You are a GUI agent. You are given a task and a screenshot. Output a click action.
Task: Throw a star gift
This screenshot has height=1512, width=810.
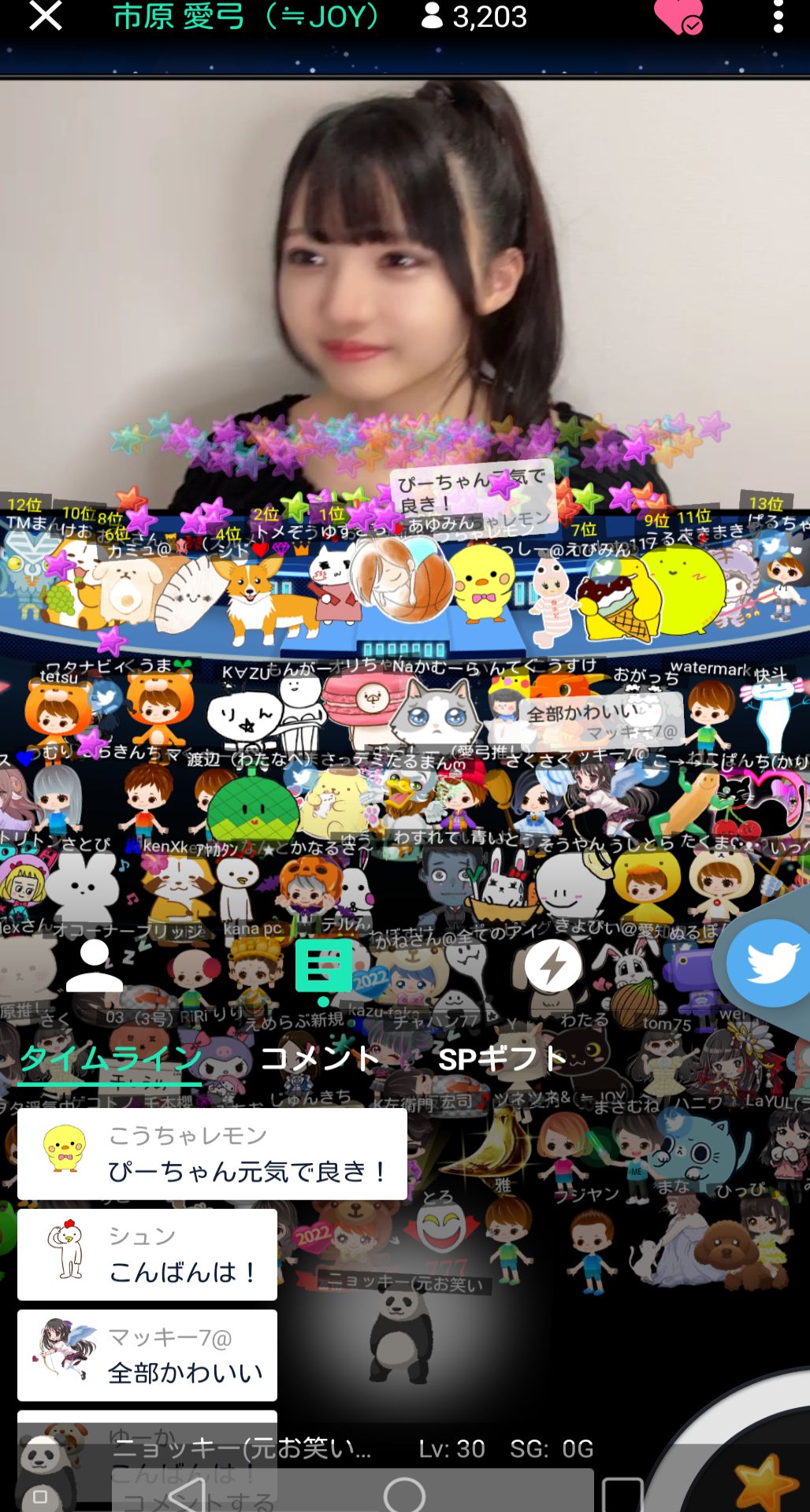pyautogui.click(x=763, y=1480)
